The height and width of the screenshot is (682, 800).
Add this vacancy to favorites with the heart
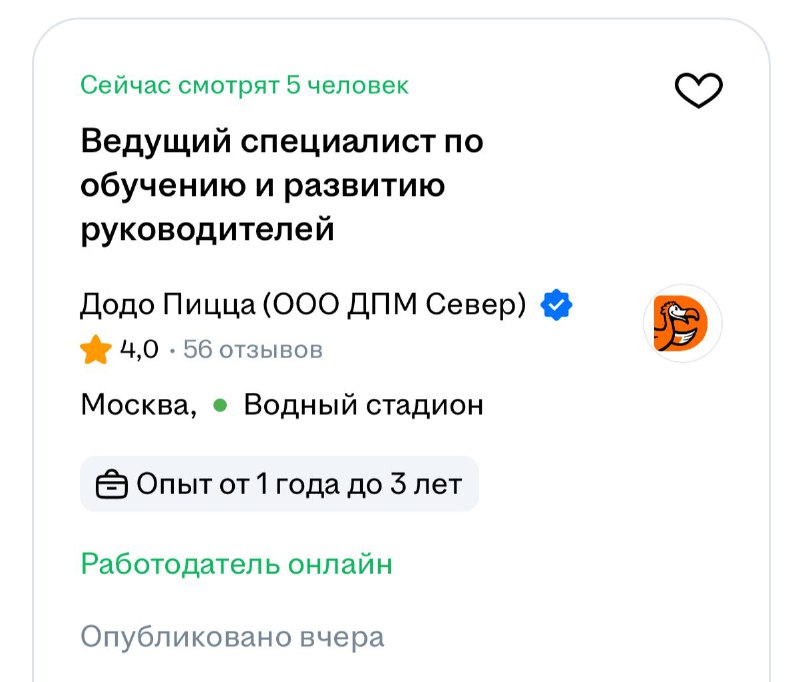point(699,91)
